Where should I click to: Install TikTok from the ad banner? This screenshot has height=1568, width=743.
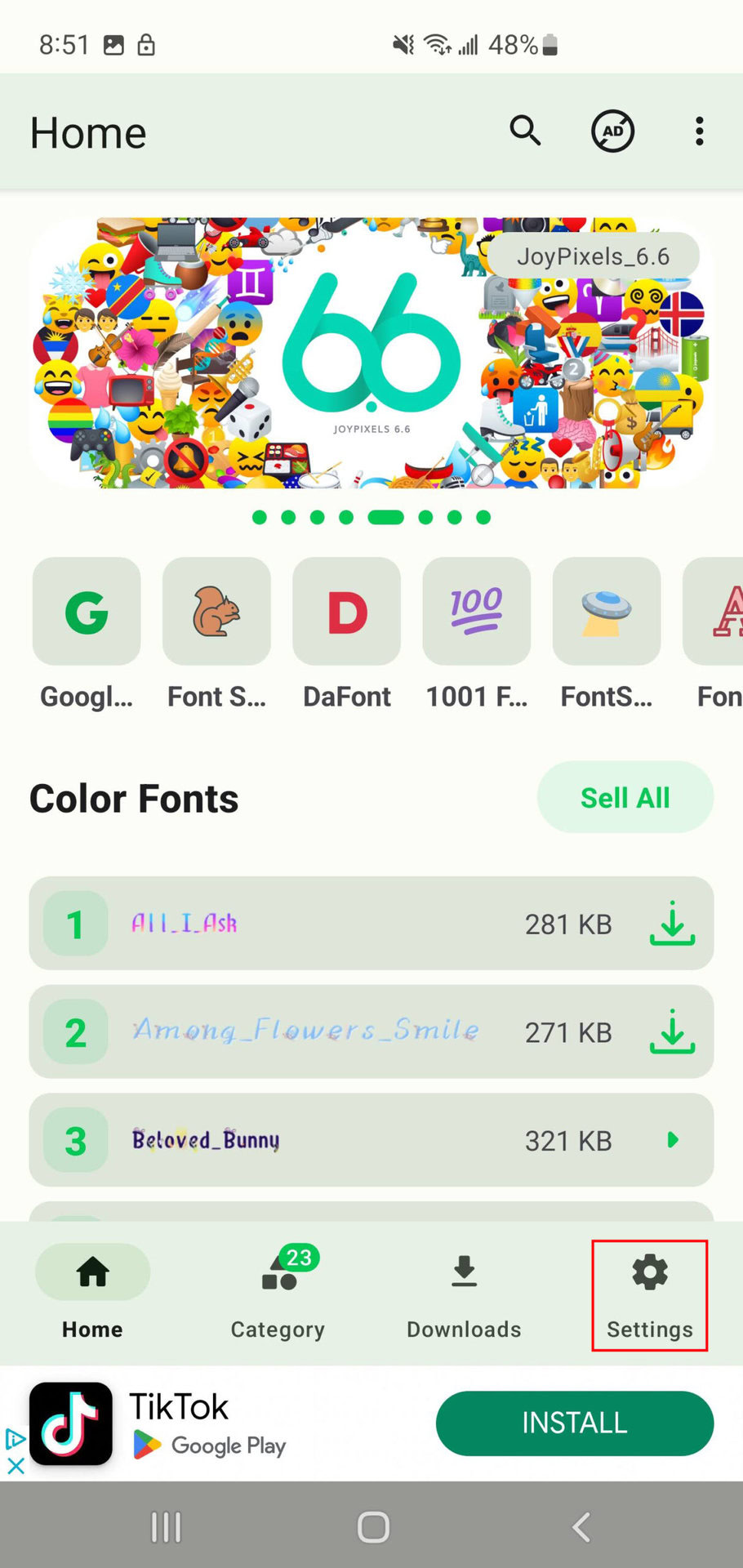[x=575, y=1423]
